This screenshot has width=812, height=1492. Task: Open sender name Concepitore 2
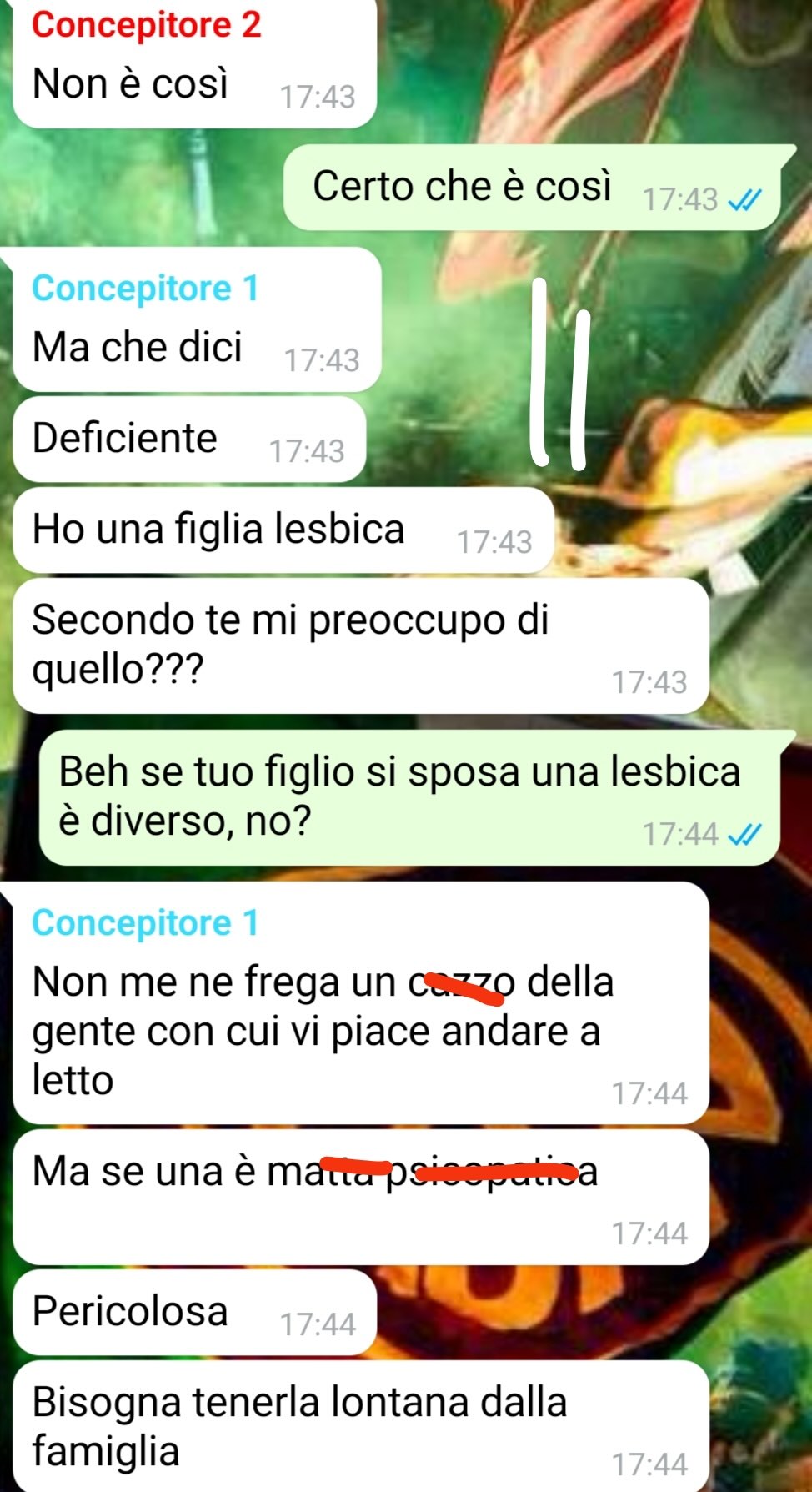click(x=146, y=25)
